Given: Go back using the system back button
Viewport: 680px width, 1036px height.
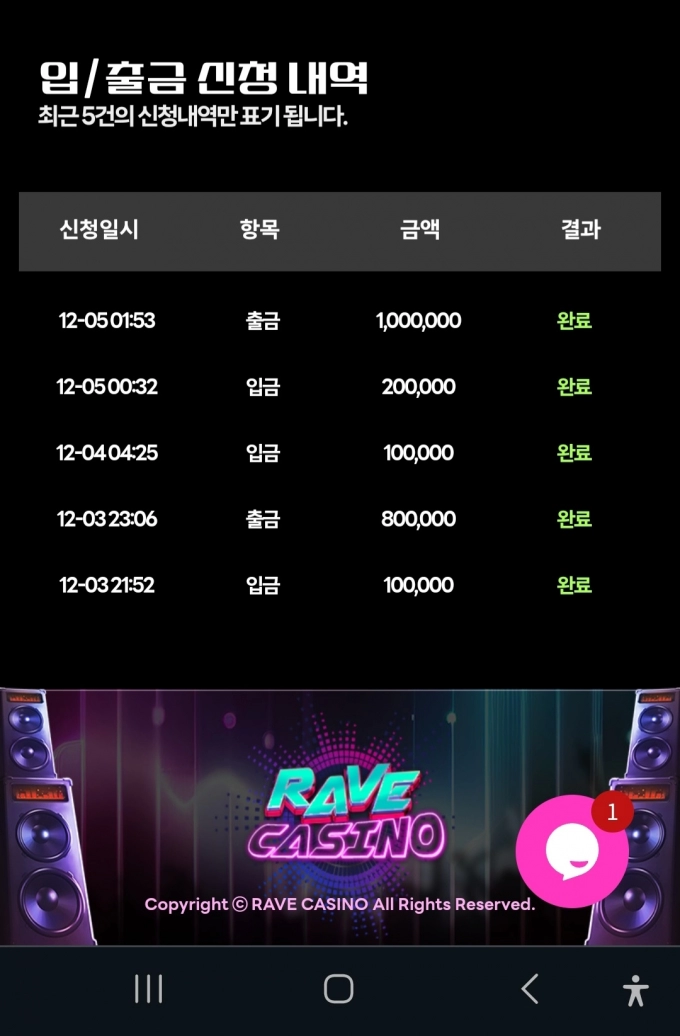Looking at the screenshot, I should [x=530, y=989].
